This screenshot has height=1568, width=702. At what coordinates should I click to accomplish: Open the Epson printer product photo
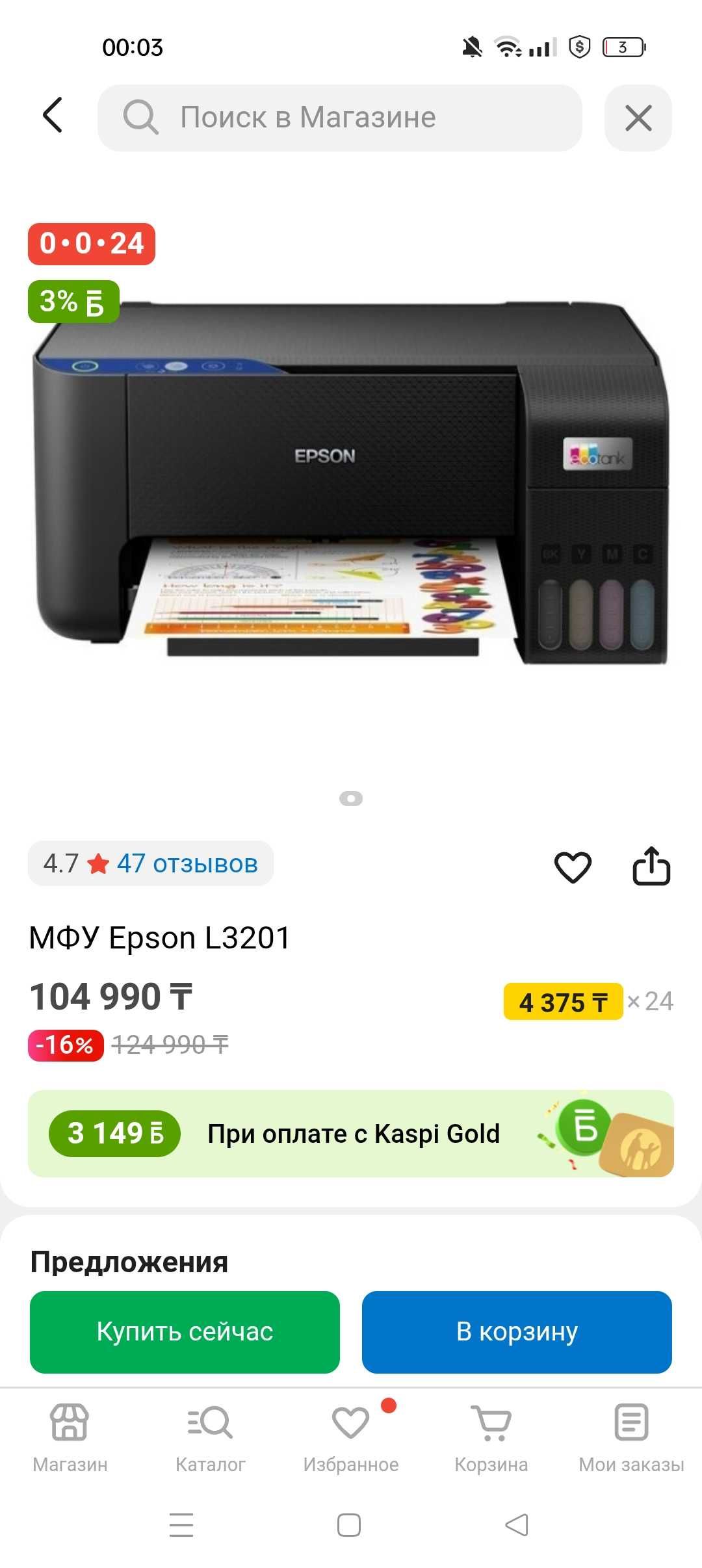(351, 481)
